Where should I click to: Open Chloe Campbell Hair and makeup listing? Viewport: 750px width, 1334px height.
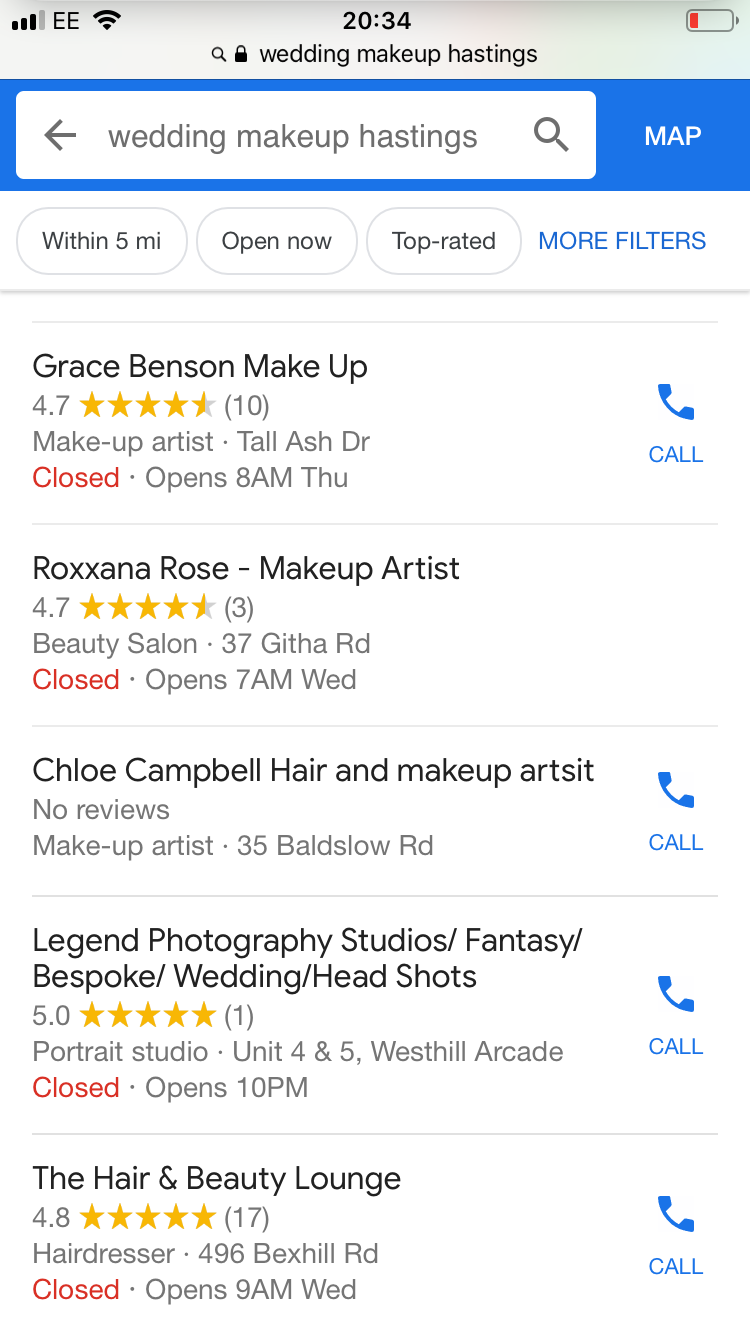tap(313, 771)
